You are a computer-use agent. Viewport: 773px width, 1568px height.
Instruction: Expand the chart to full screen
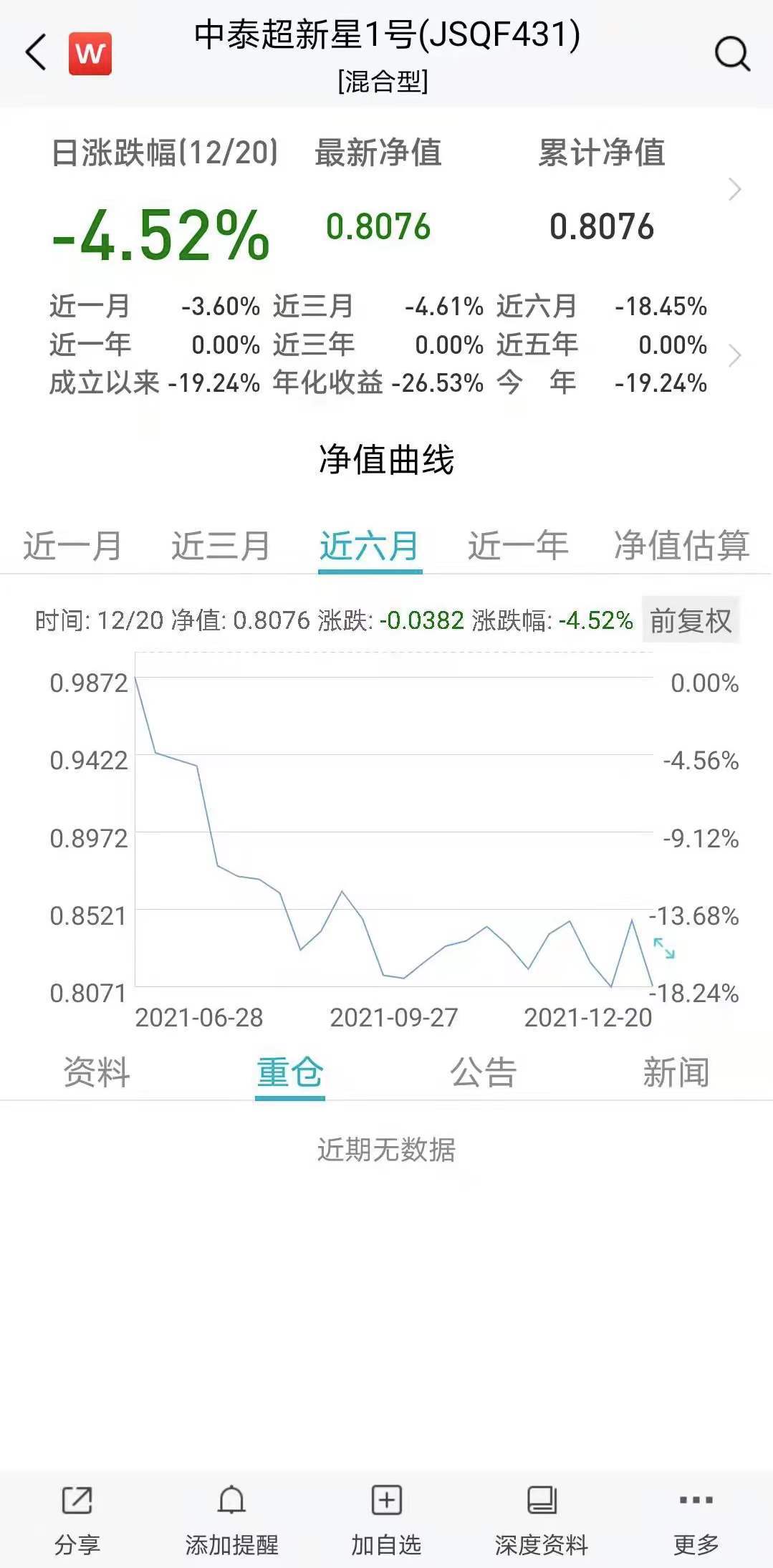(664, 948)
